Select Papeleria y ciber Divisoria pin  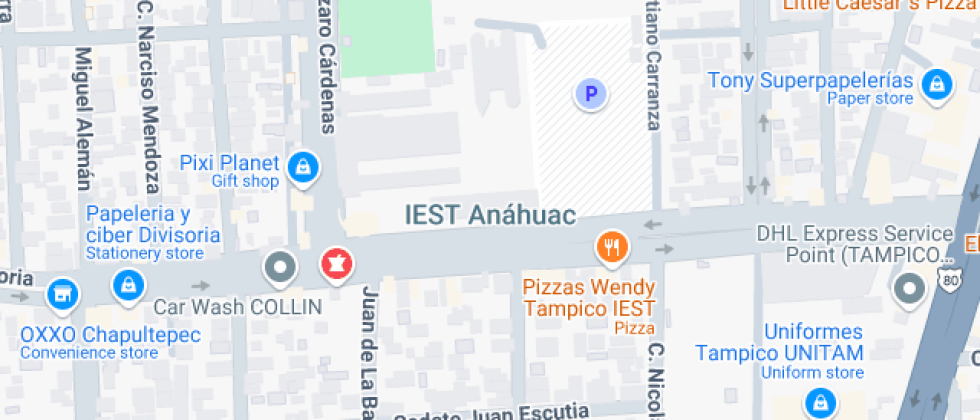tap(127, 287)
